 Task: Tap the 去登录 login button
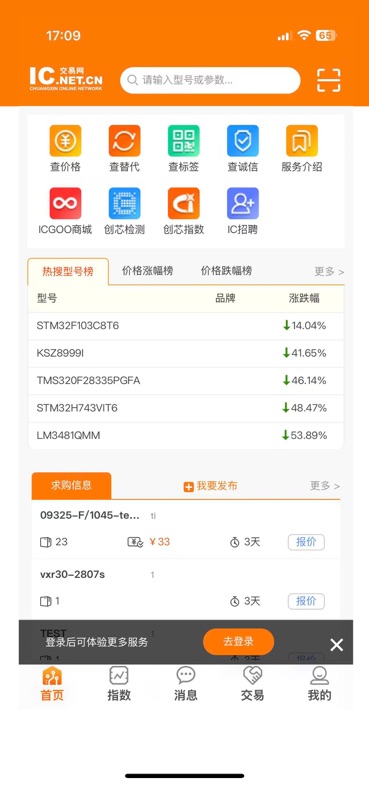click(x=238, y=642)
